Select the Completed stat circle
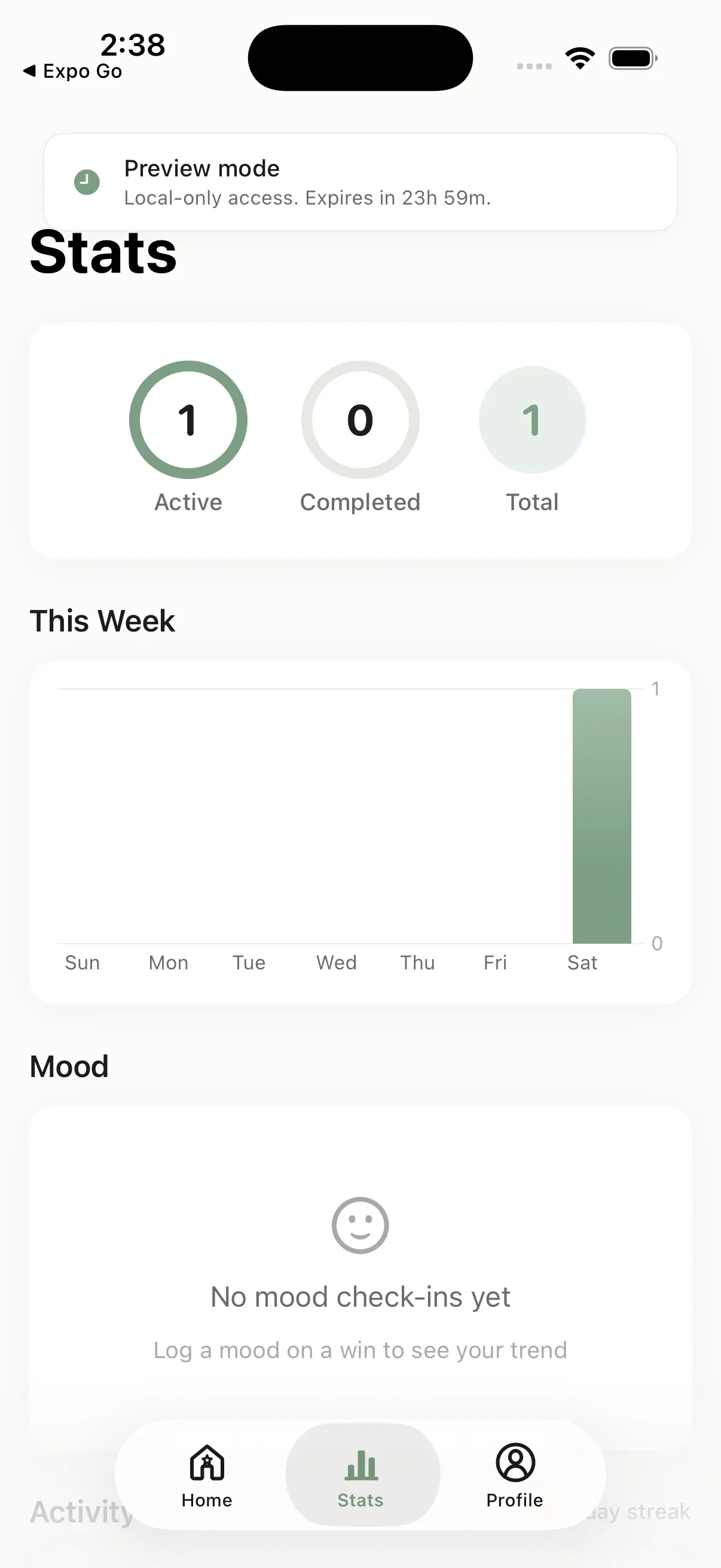Viewport: 721px width, 1568px height. click(x=360, y=420)
